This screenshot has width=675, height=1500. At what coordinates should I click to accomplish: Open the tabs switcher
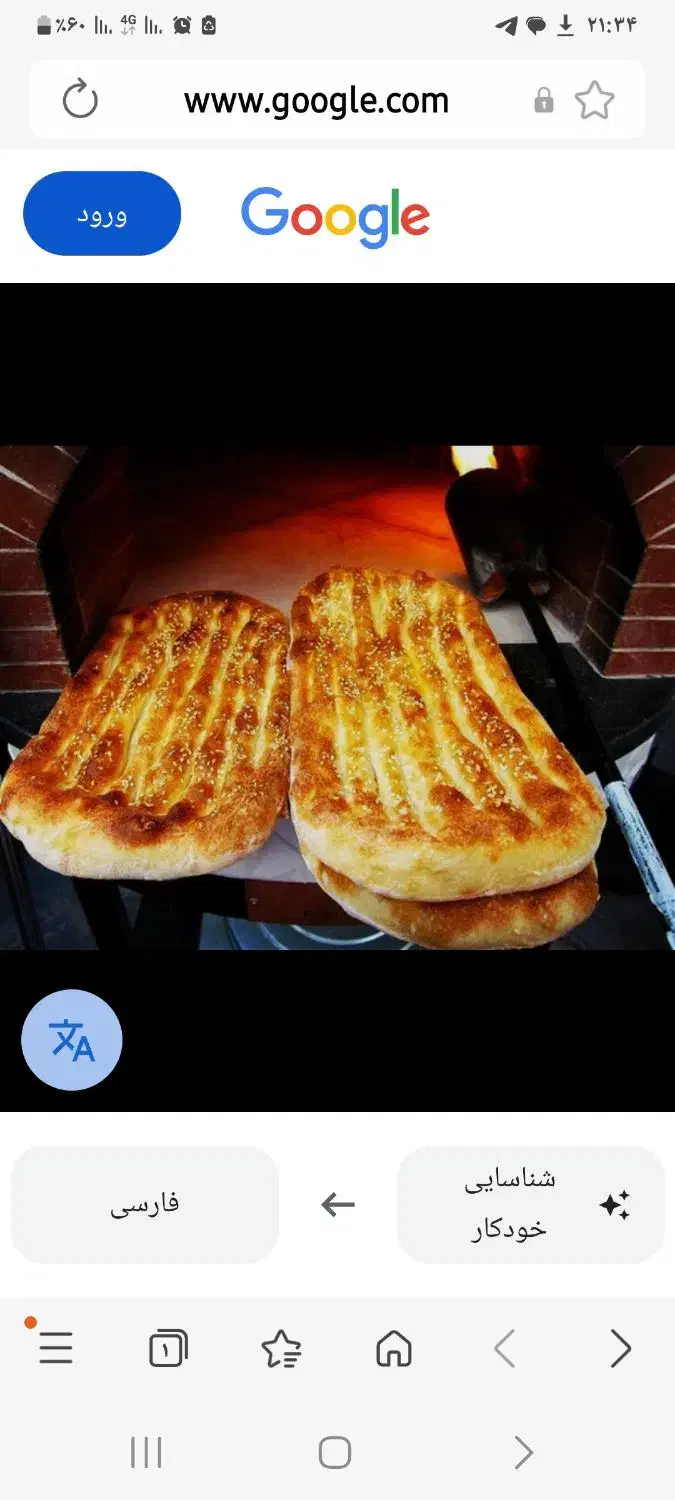pyautogui.click(x=168, y=1349)
